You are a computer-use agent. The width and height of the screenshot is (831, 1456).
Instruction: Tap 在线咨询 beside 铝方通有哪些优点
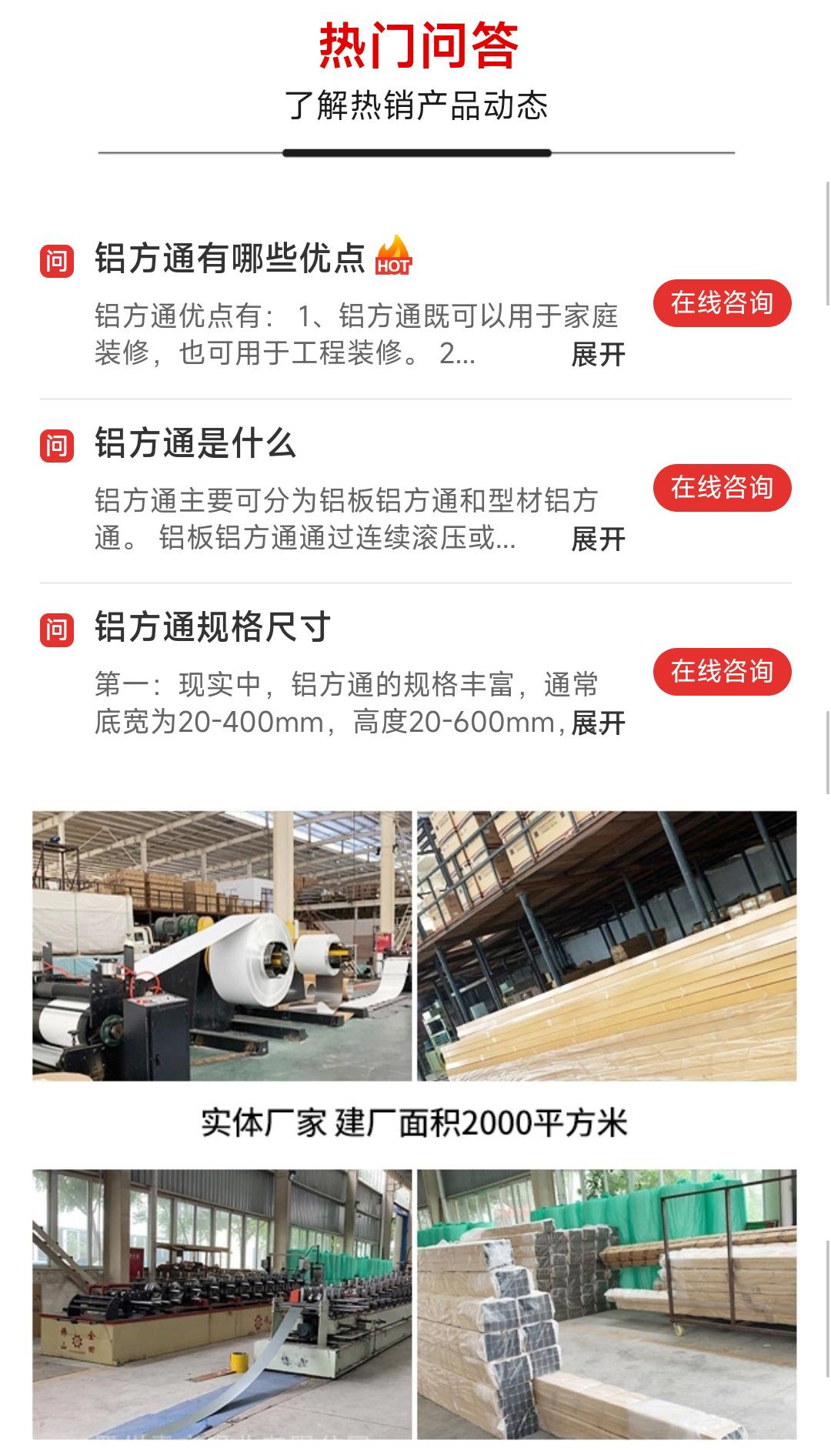722,303
